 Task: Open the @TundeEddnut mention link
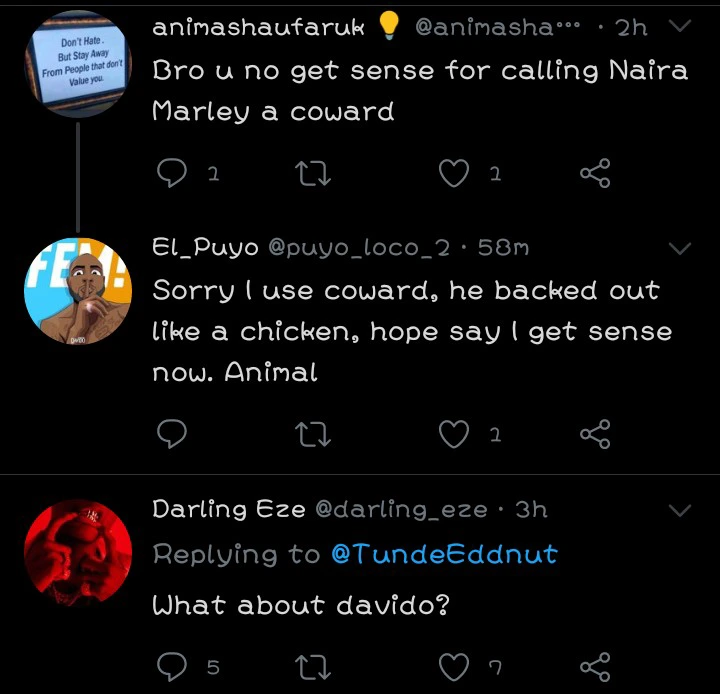[x=443, y=554]
